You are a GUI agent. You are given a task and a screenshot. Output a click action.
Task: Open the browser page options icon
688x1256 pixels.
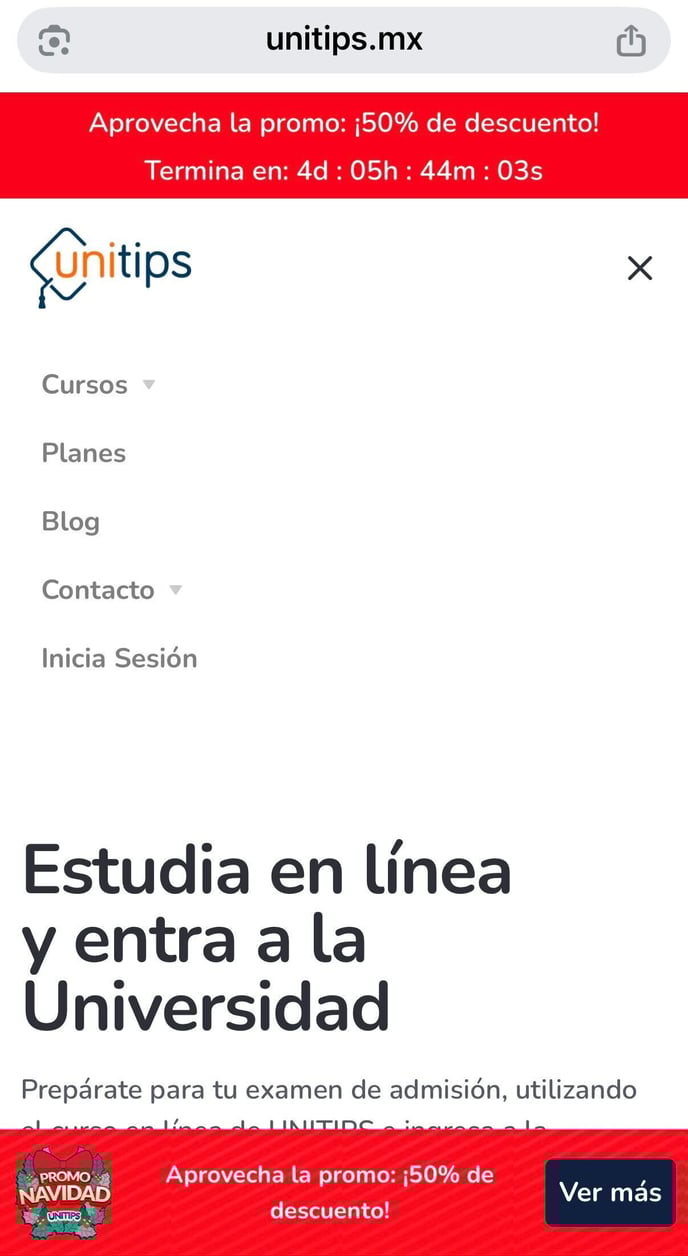54,41
